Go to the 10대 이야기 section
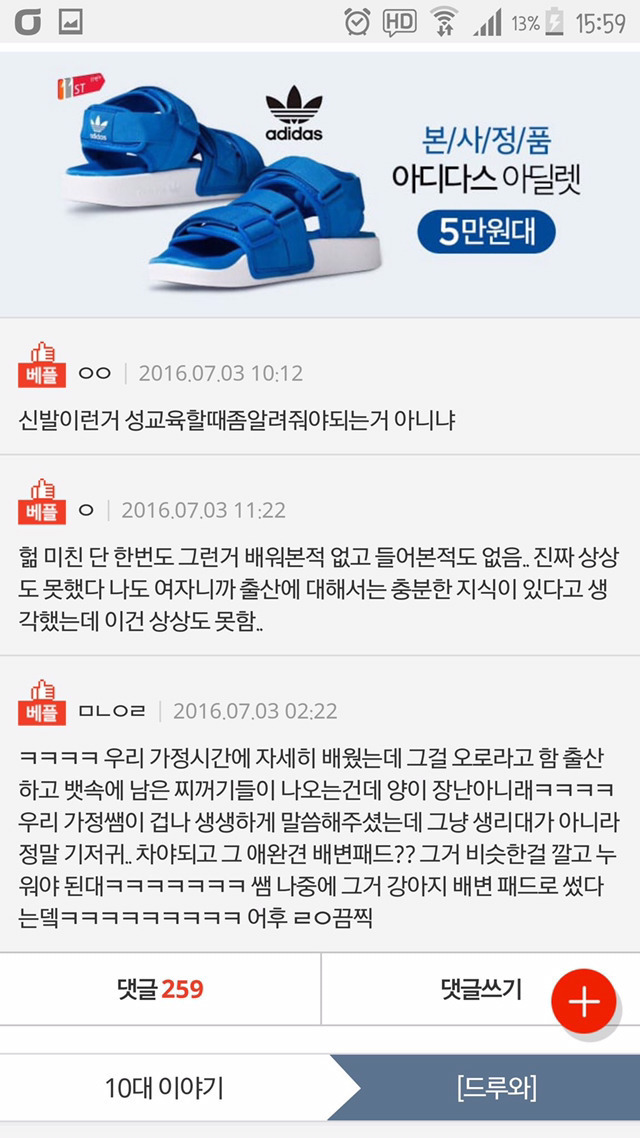This screenshot has height=1138, width=640. tap(165, 1089)
